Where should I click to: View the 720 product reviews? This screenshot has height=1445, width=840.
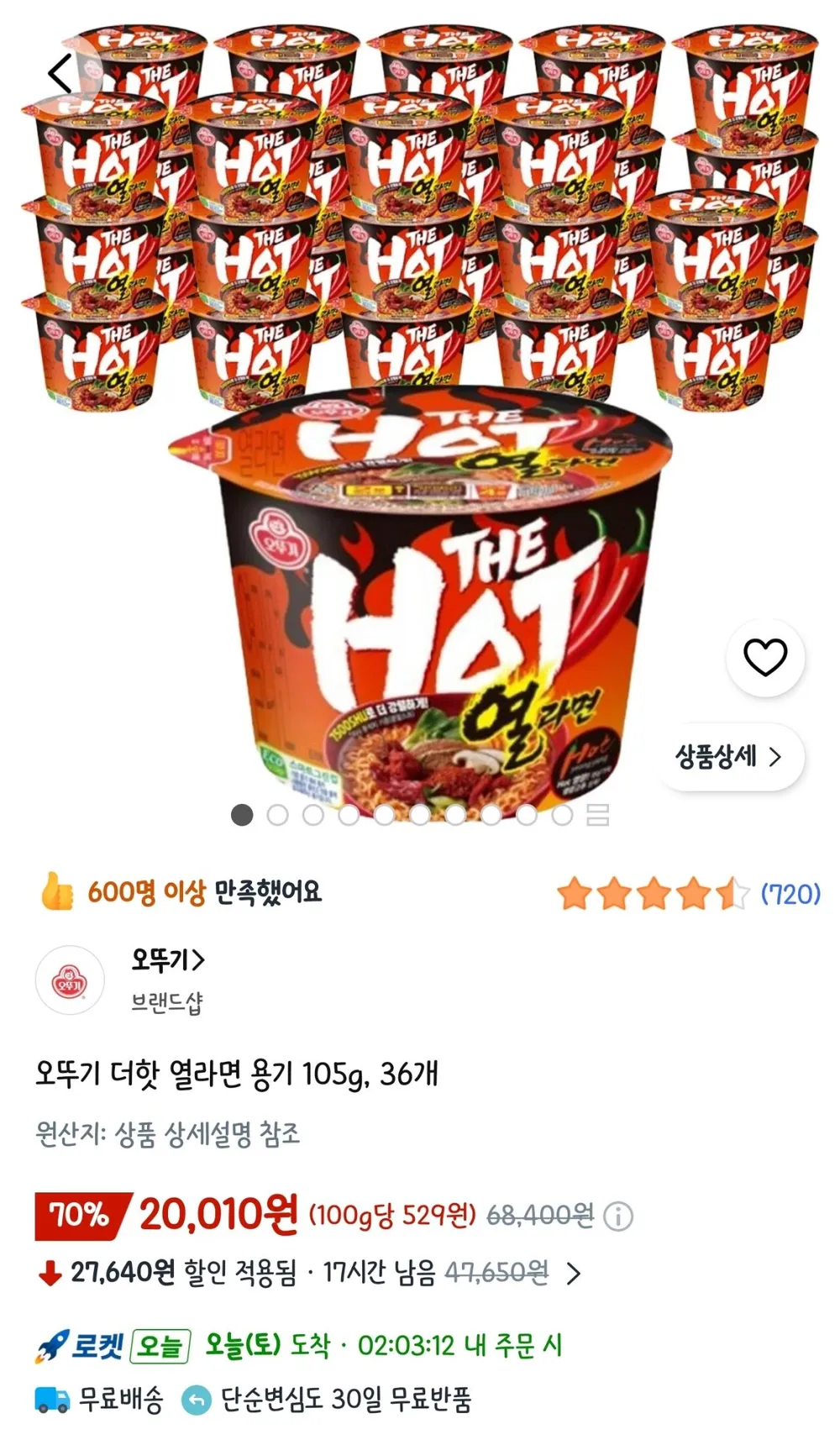790,894
